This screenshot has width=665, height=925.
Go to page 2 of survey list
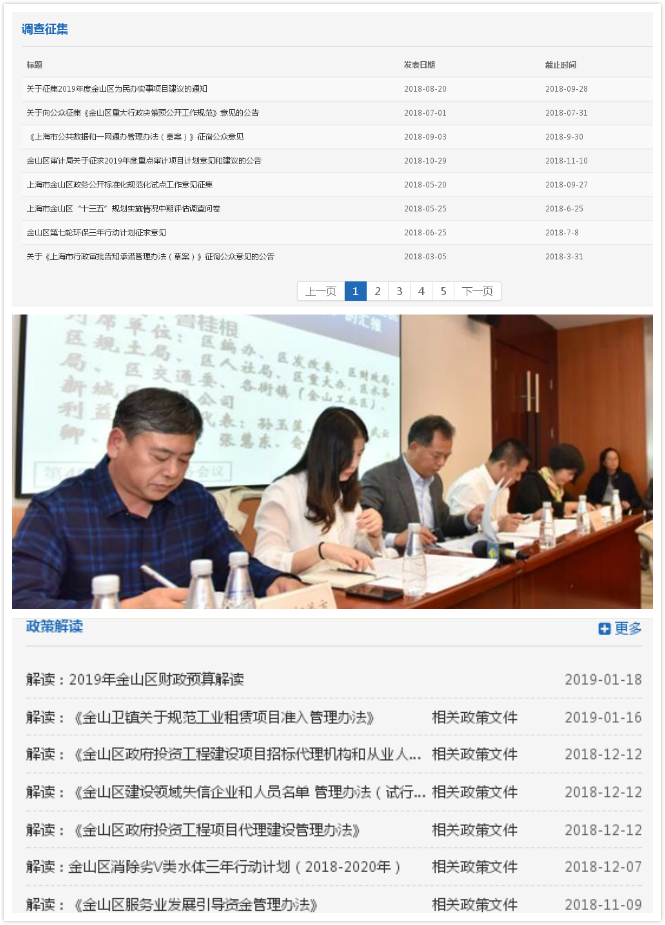pos(377,291)
